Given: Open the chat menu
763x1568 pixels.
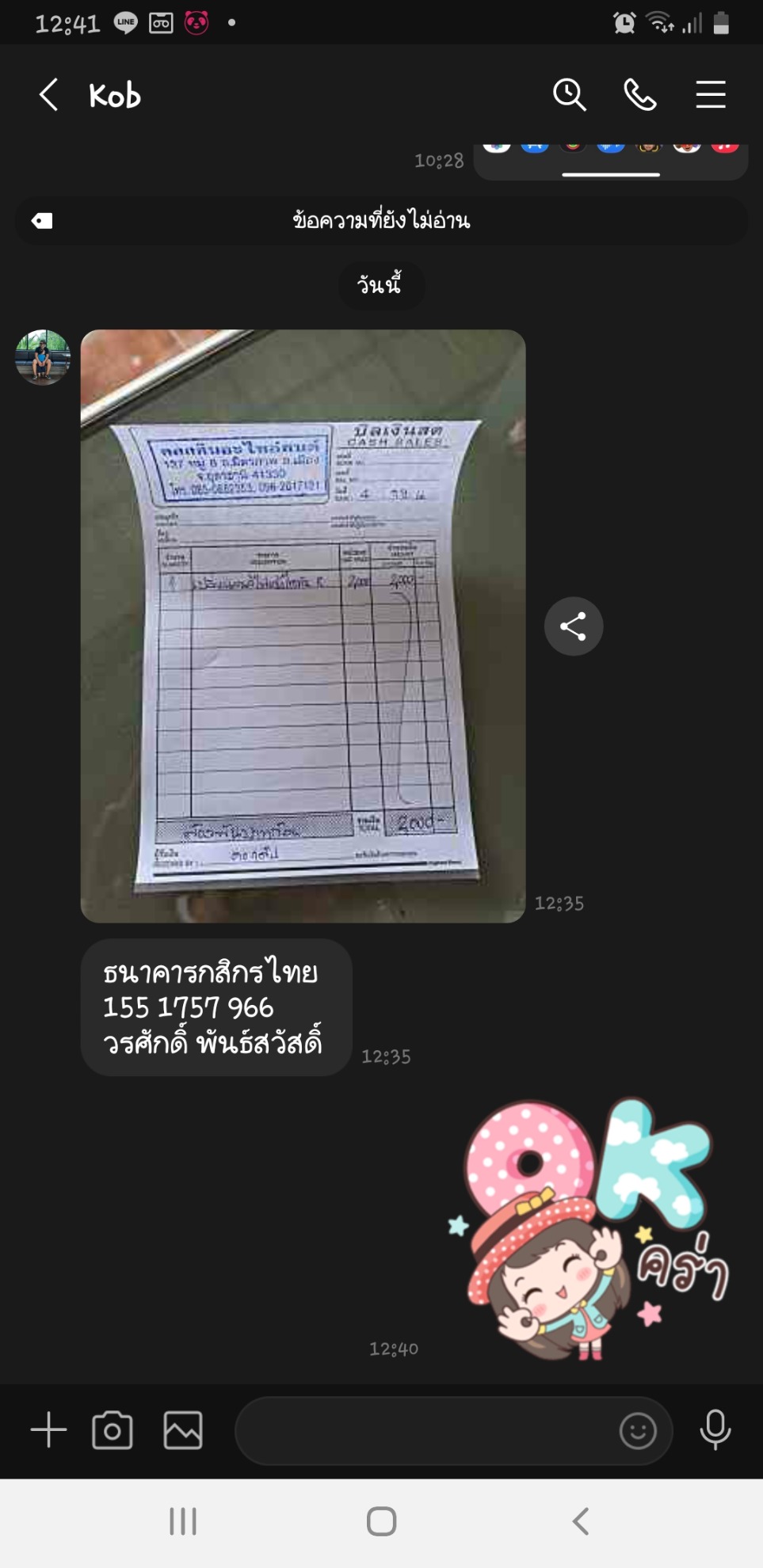Looking at the screenshot, I should click(x=710, y=95).
